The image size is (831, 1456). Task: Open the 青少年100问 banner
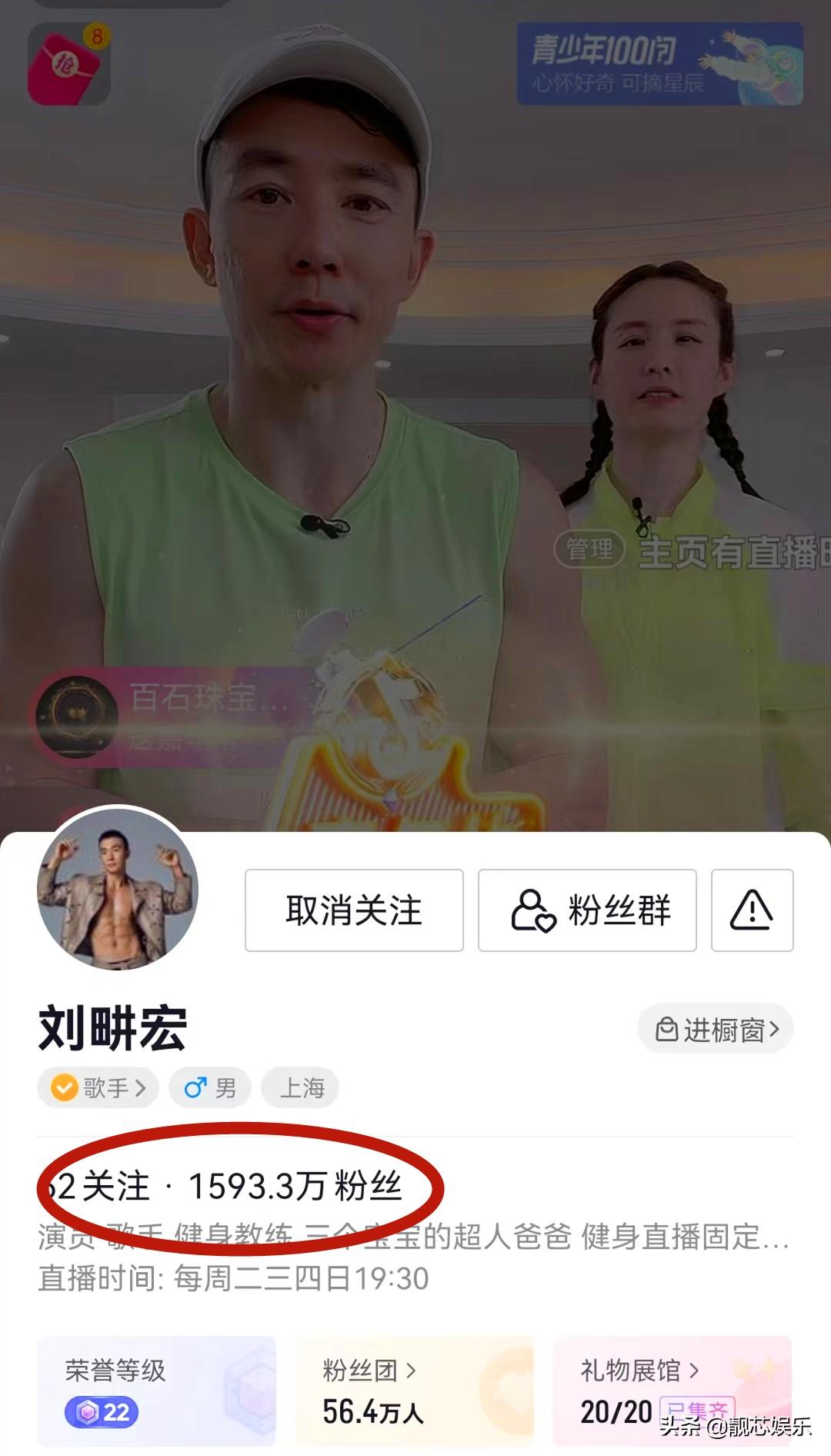click(659, 64)
